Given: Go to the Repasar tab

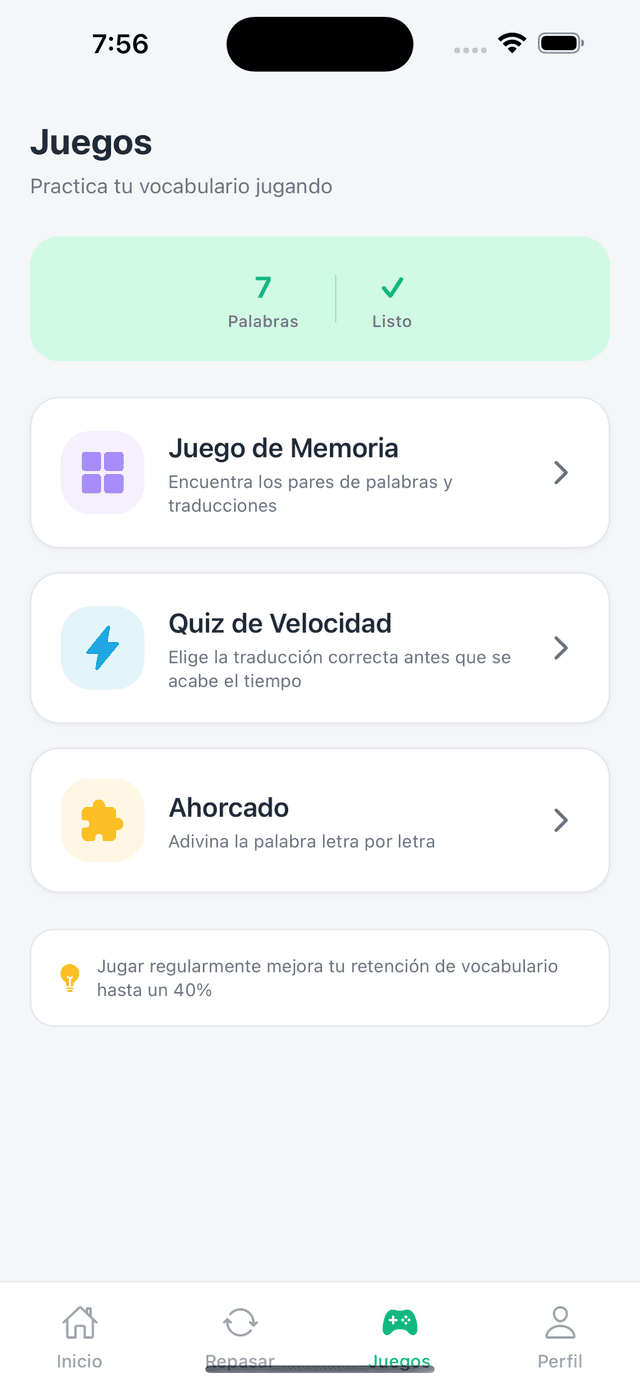Looking at the screenshot, I should [240, 1335].
